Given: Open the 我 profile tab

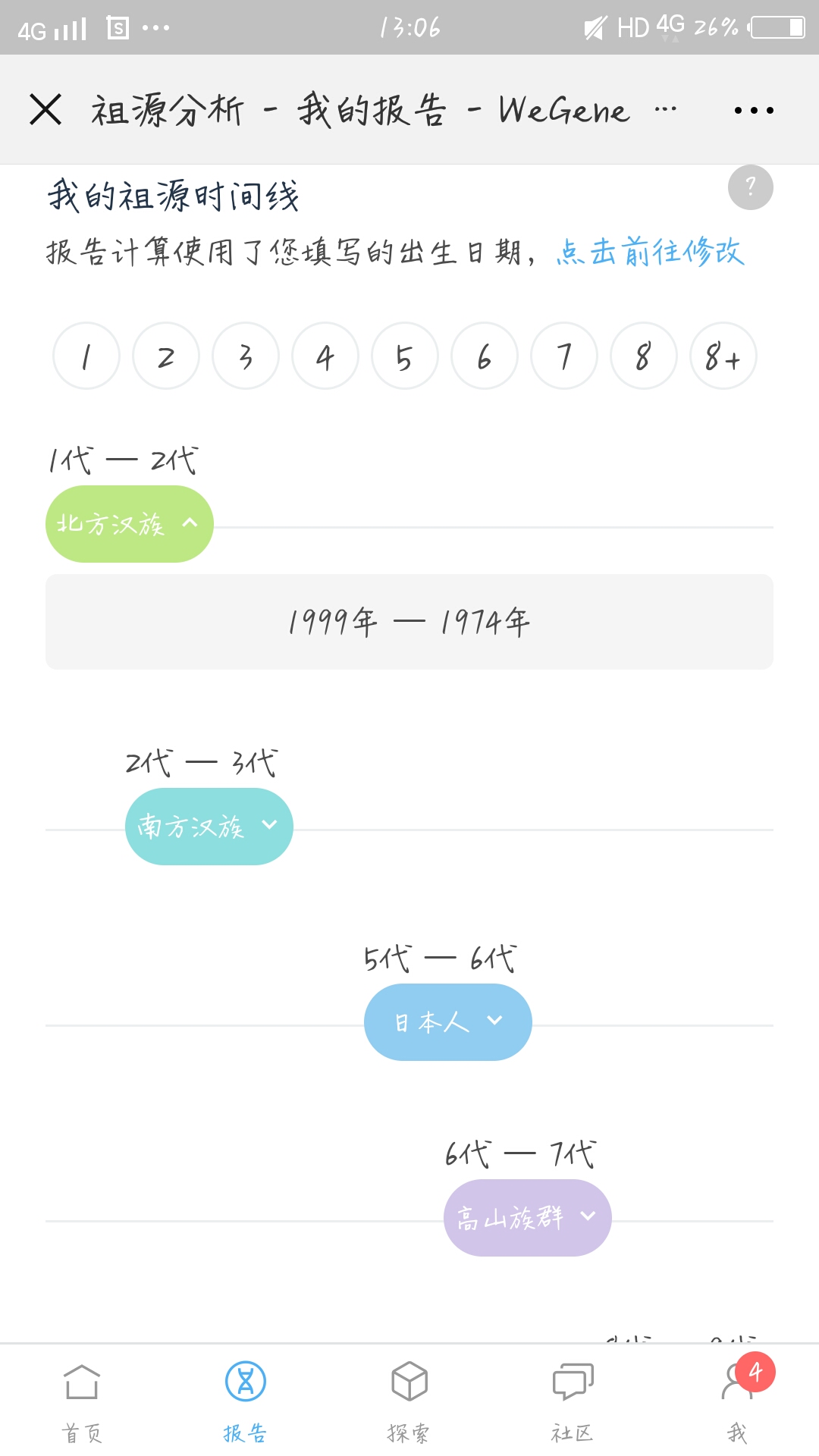Looking at the screenshot, I should (737, 1401).
